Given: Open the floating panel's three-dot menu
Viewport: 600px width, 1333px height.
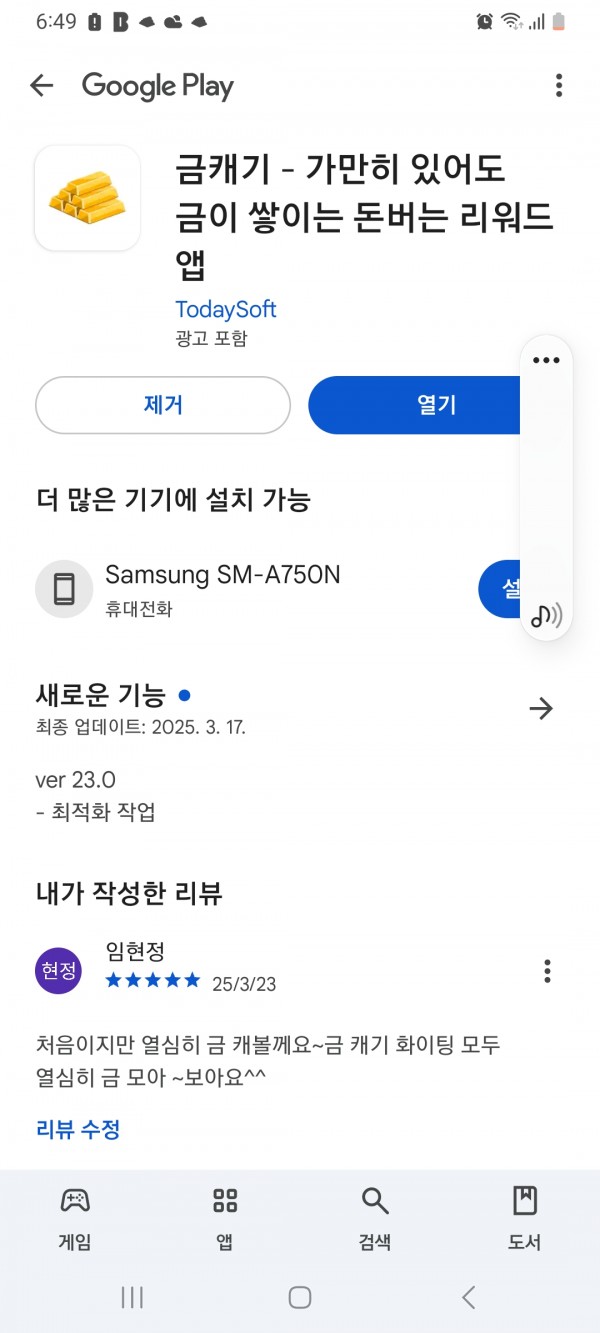Looking at the screenshot, I should [546, 360].
